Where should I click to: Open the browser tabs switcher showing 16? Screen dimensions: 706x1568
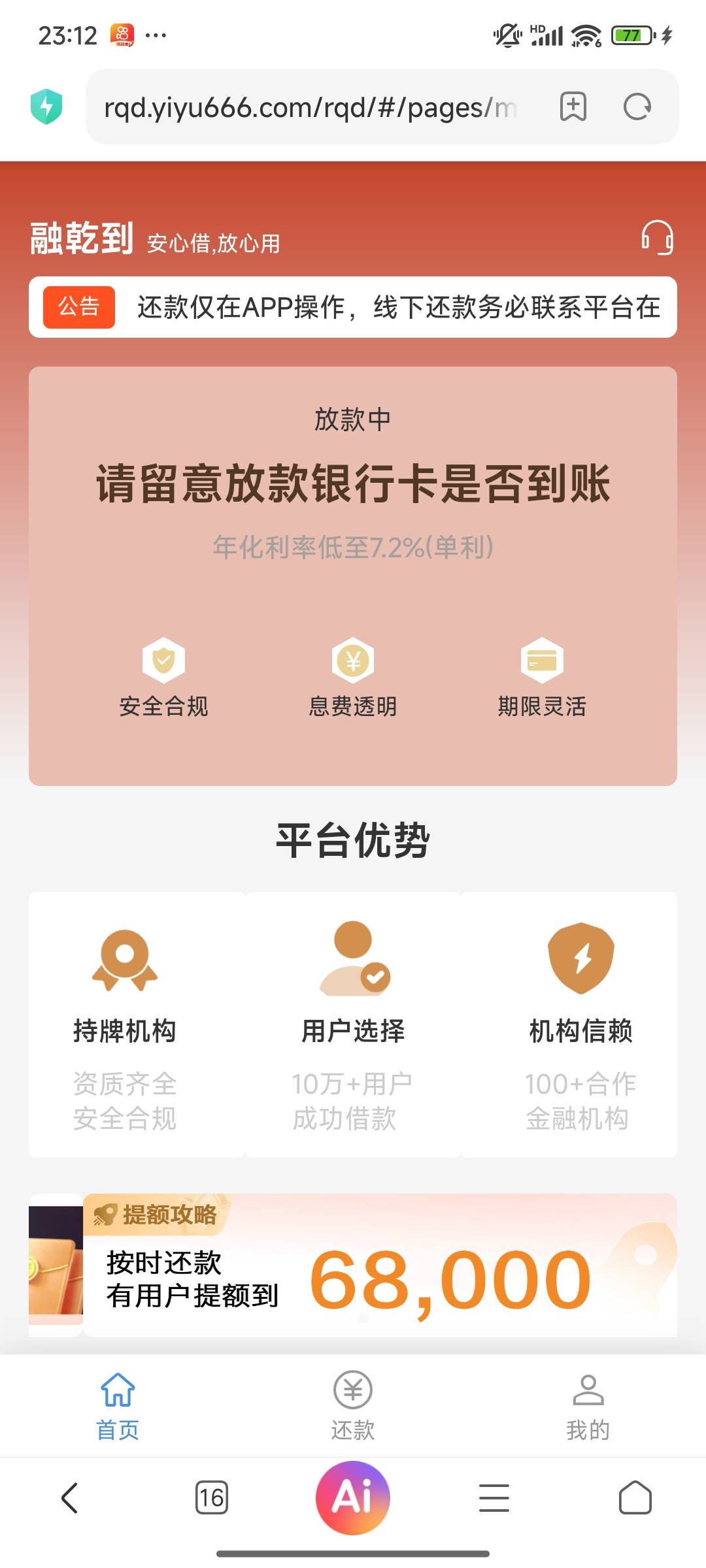click(212, 1498)
